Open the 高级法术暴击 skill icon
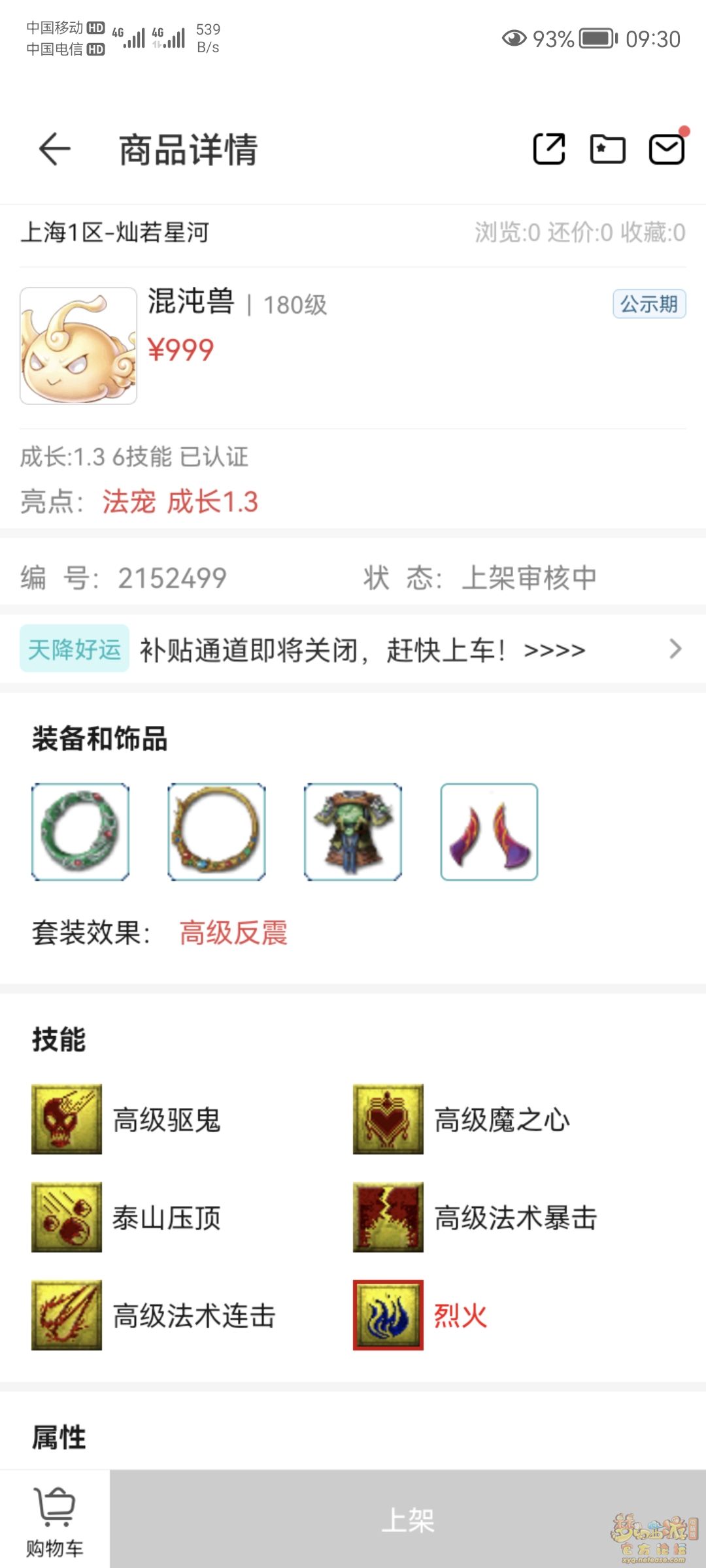The width and height of the screenshot is (706, 1568). tap(388, 1217)
